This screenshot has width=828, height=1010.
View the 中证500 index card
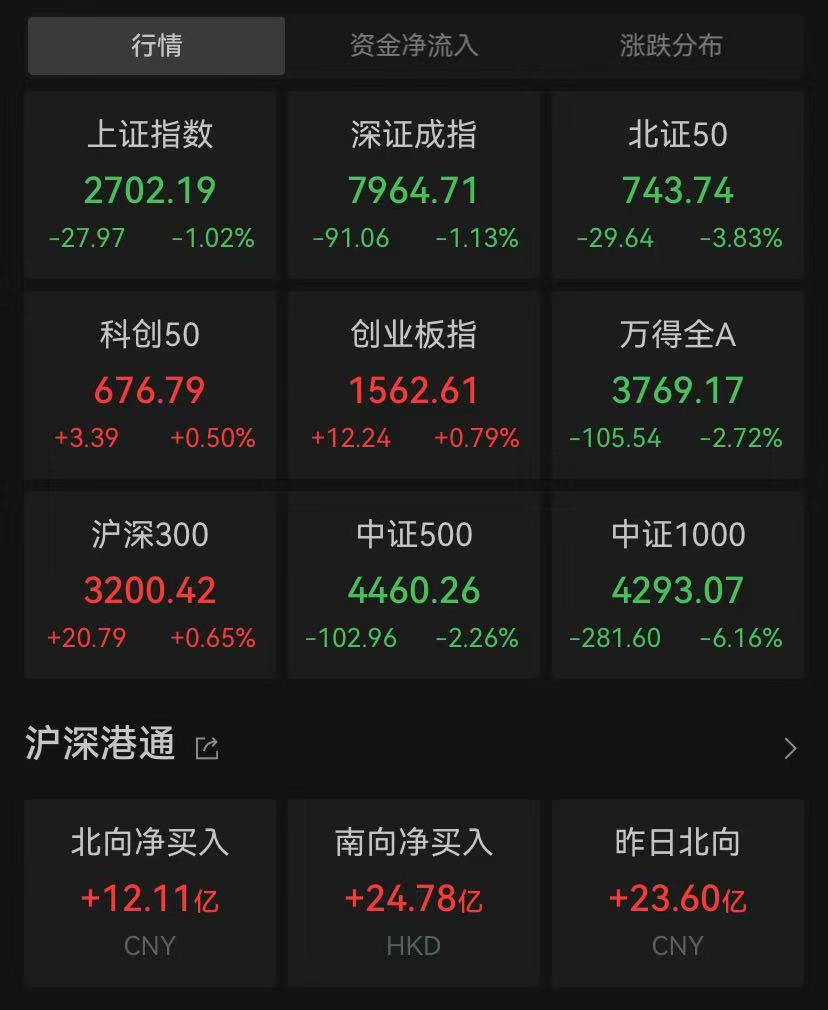point(414,585)
